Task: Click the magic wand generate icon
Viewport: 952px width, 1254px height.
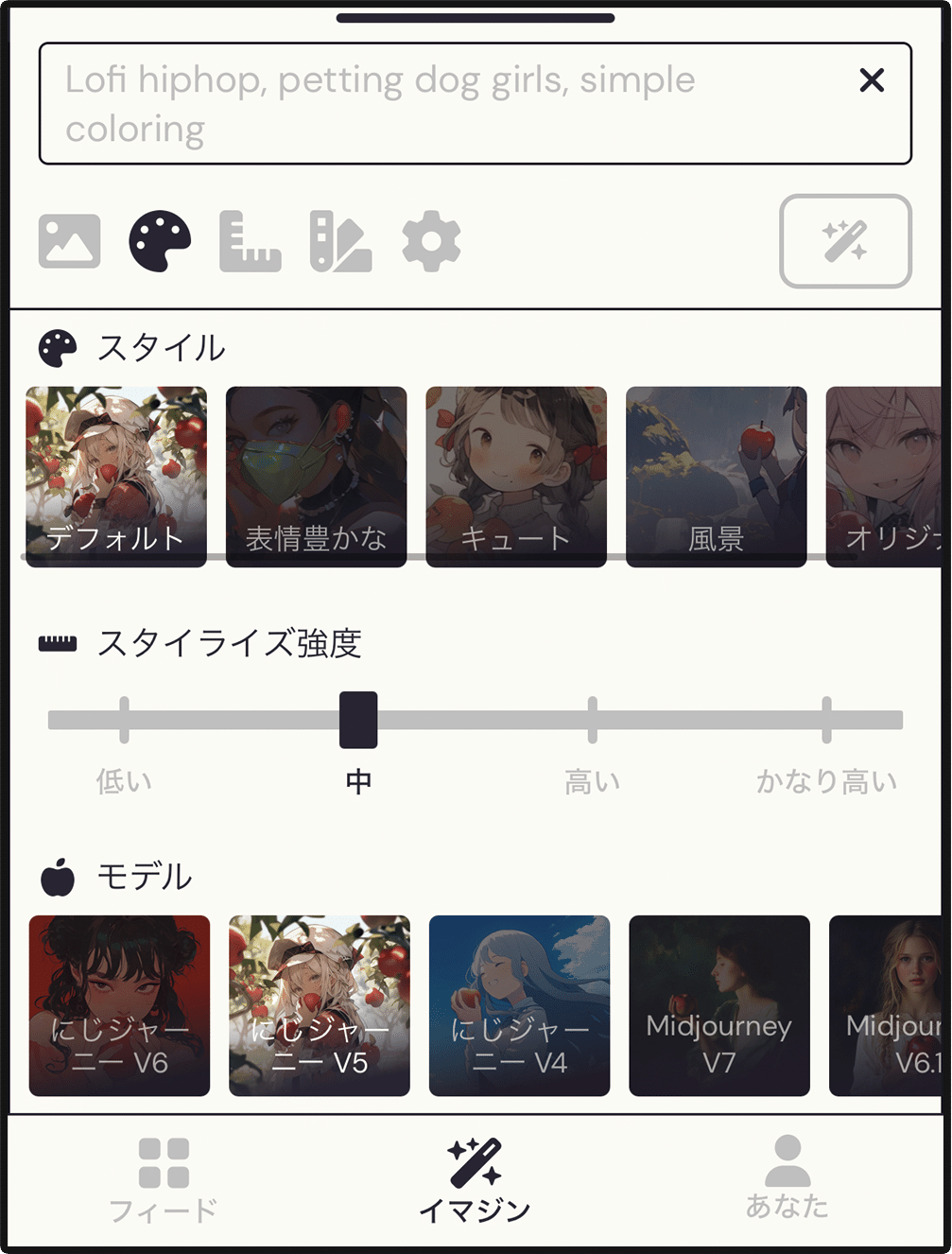Action: [845, 240]
